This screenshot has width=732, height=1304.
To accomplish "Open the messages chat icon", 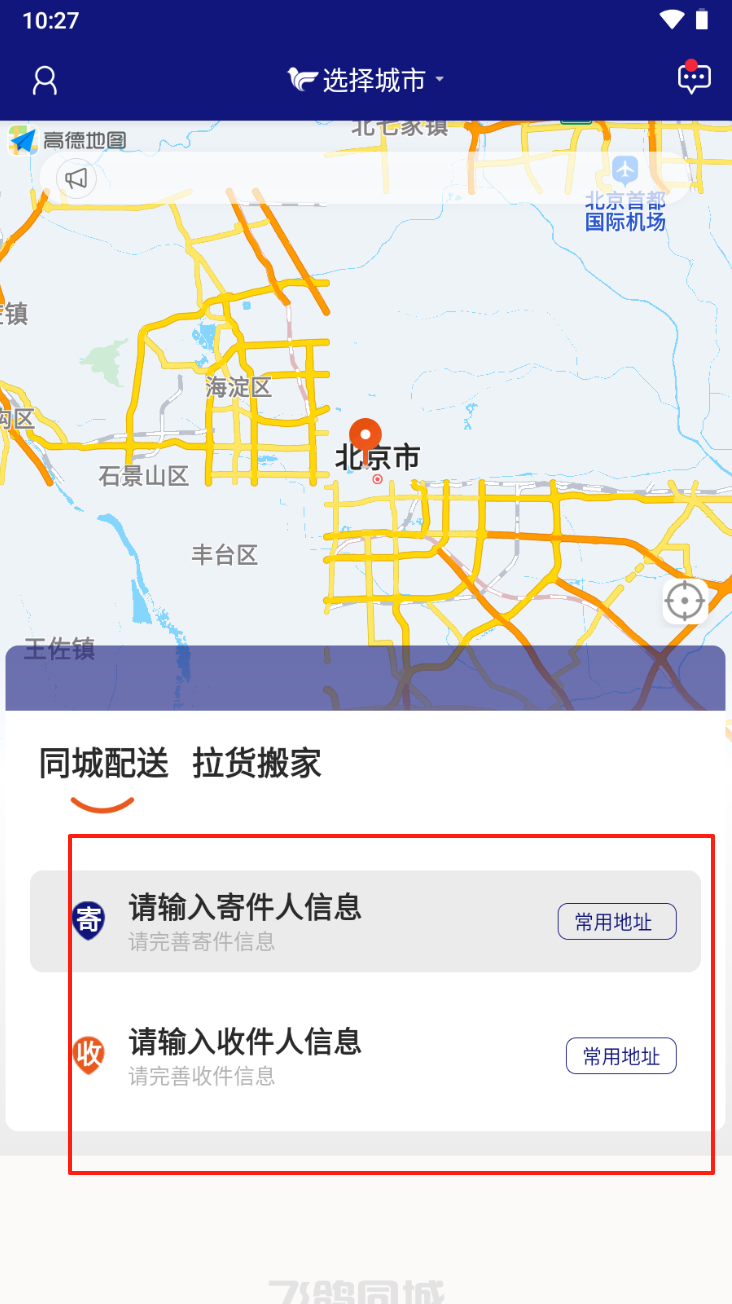I will [694, 78].
